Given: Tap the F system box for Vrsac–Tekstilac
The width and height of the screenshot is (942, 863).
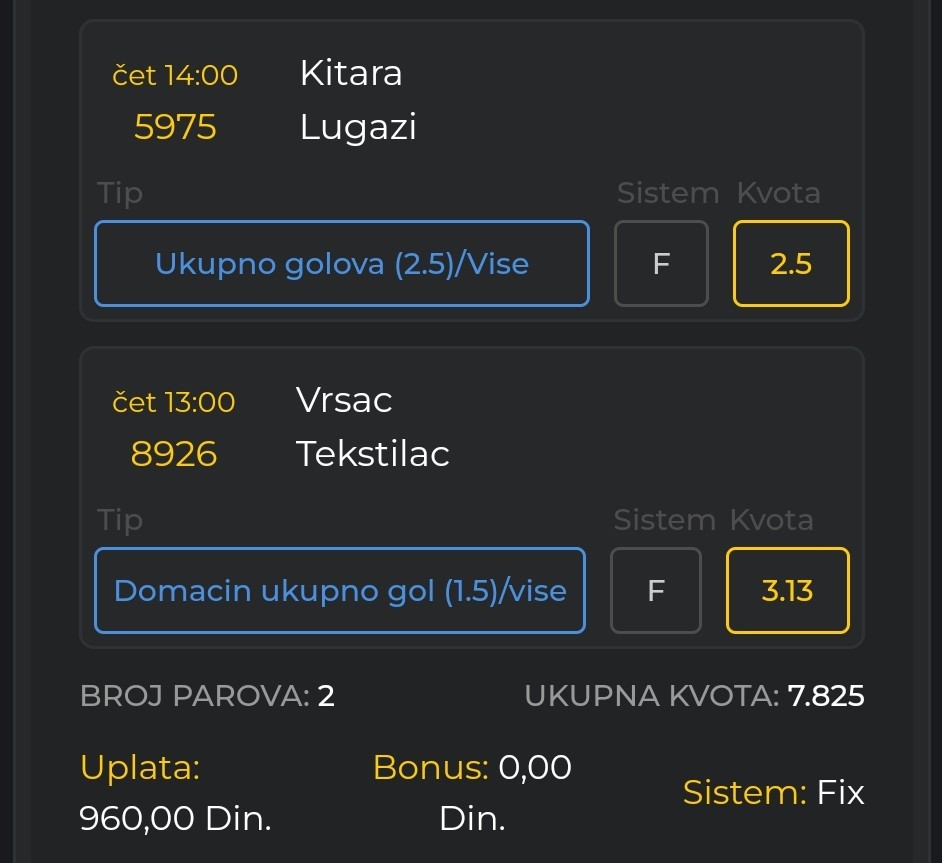Looking at the screenshot, I should (x=656, y=591).
